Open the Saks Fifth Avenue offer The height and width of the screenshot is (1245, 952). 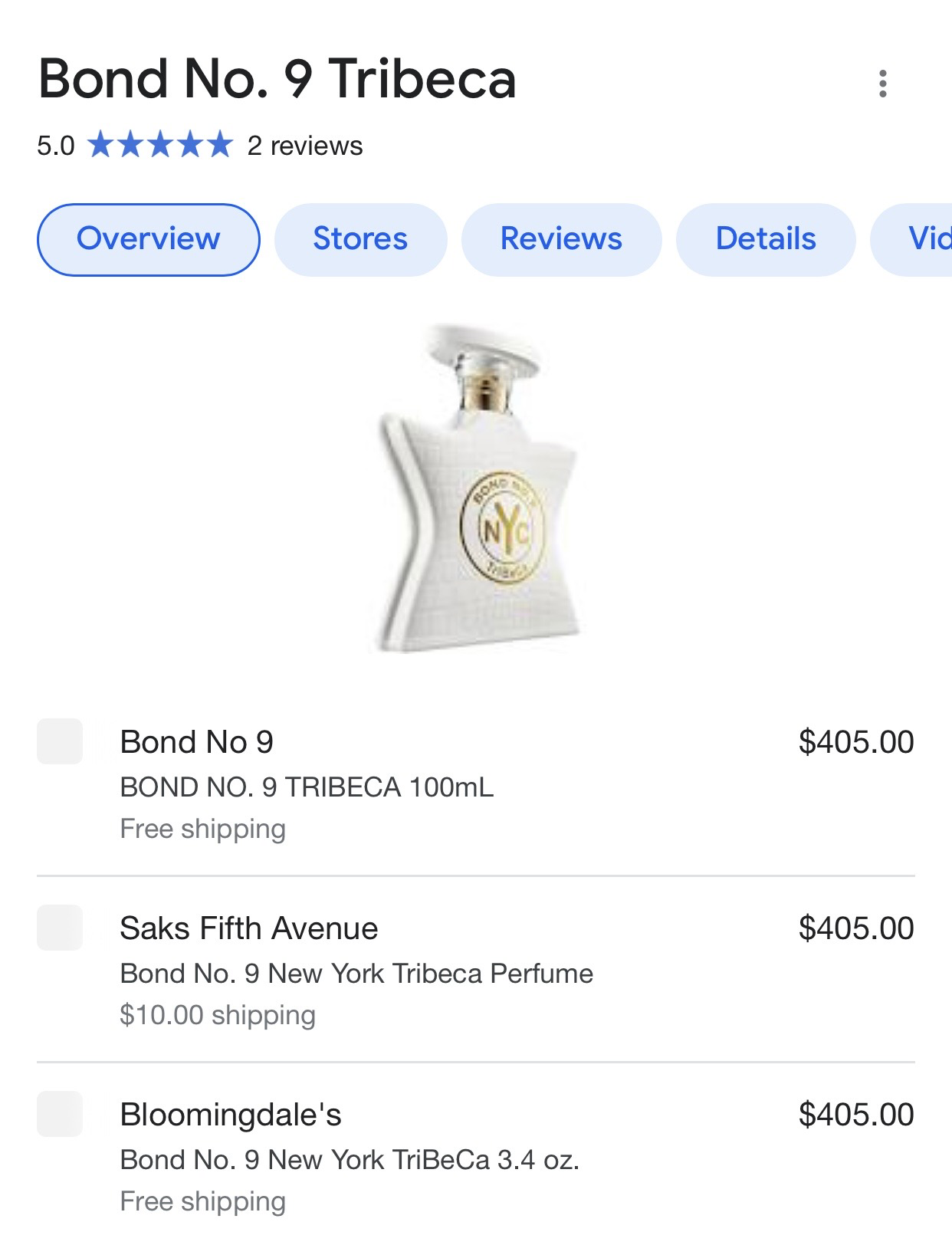pyautogui.click(x=476, y=971)
